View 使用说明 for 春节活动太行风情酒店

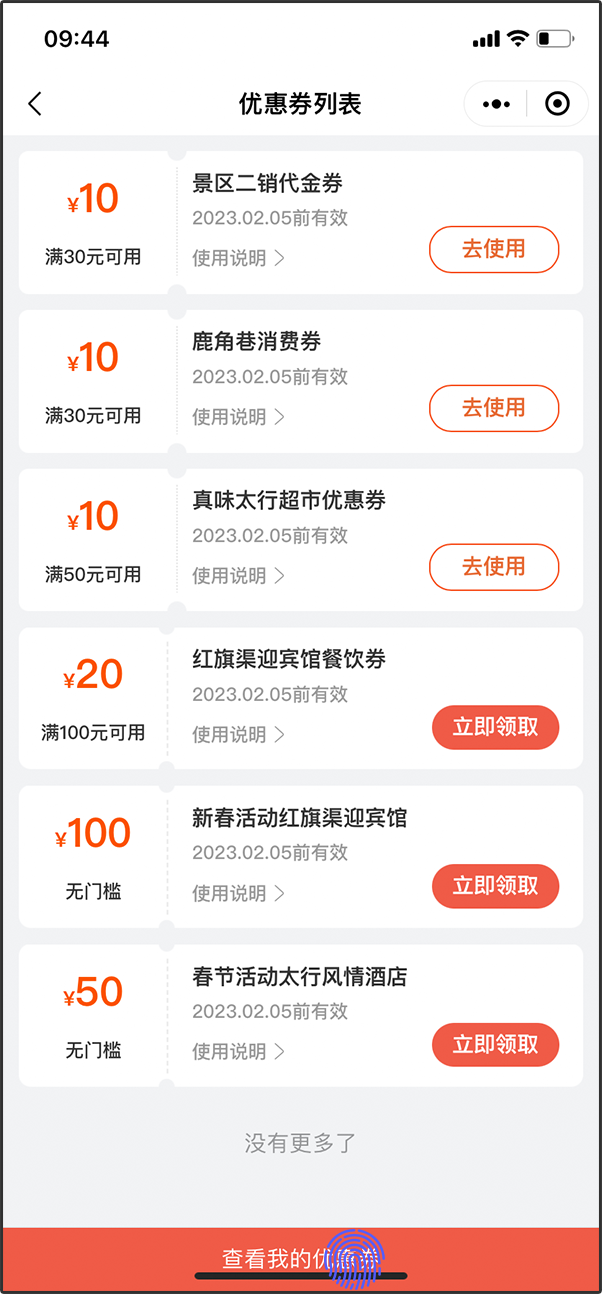(x=238, y=1052)
